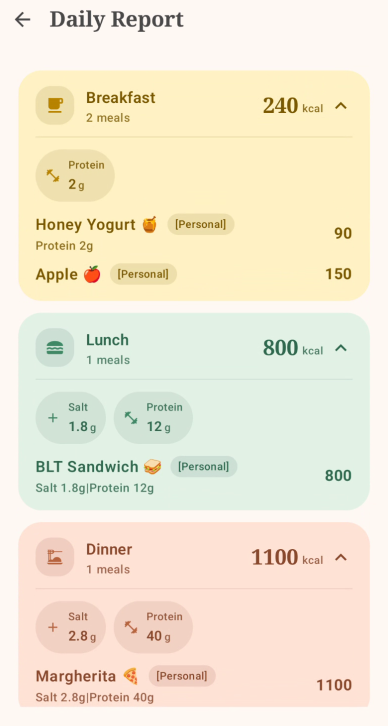Open the BLT Sandwich entry

(194, 476)
